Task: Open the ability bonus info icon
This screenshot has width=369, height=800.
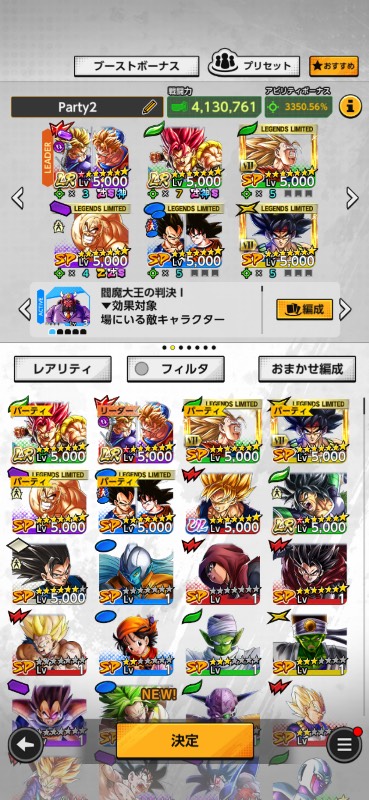Action: [x=350, y=107]
